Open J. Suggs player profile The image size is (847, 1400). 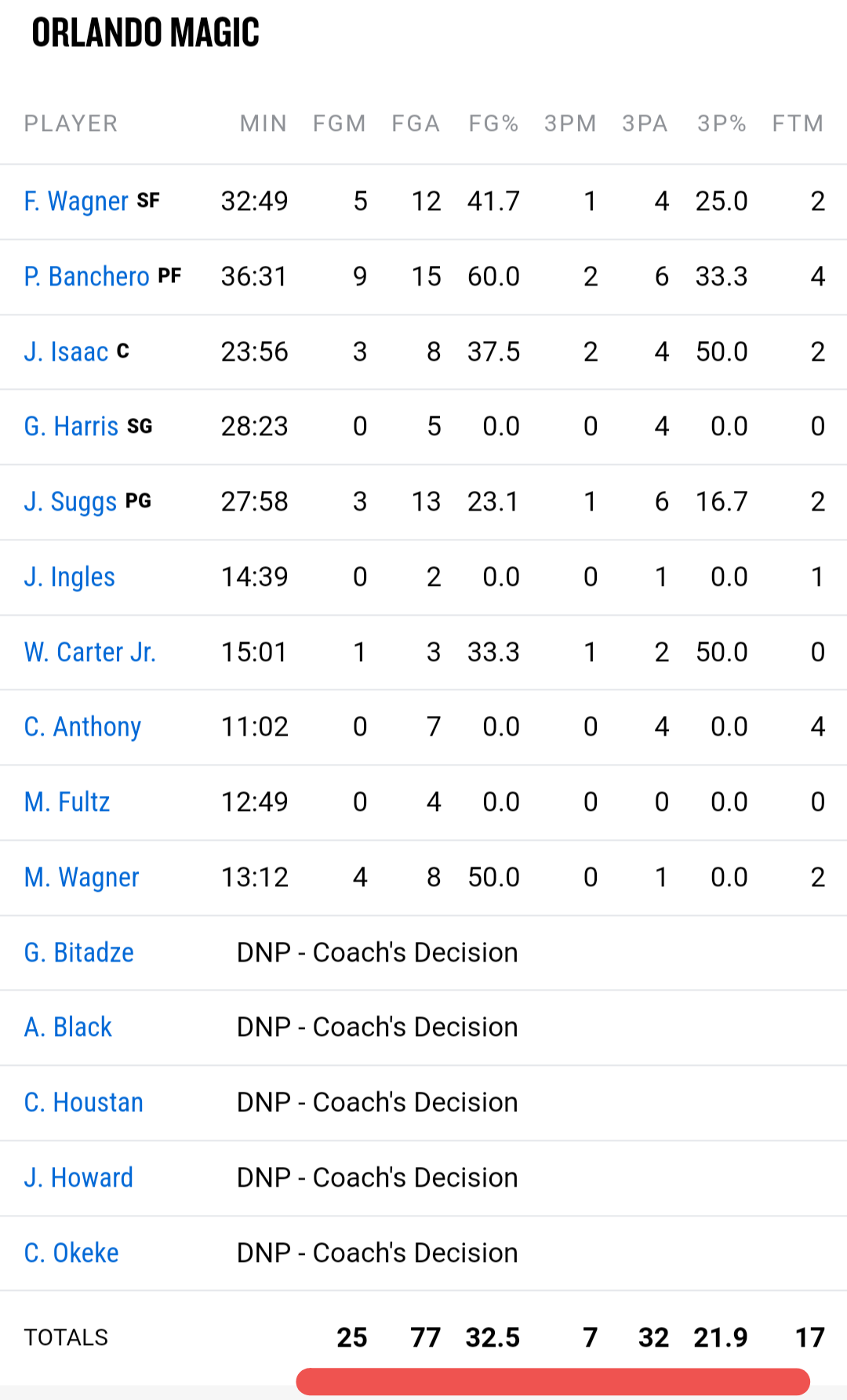pos(71,502)
